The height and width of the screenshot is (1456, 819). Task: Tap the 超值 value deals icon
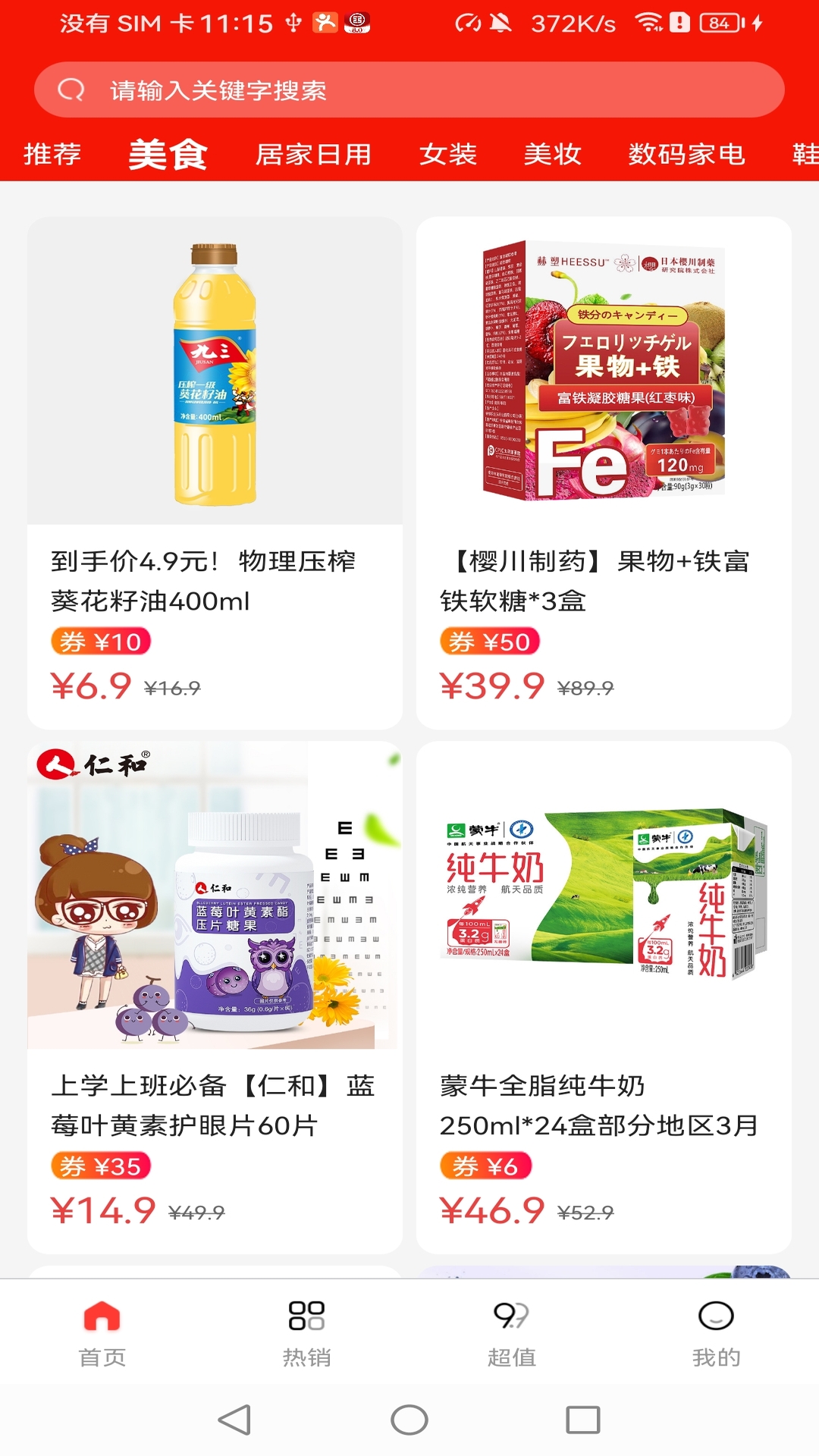pyautogui.click(x=510, y=1313)
